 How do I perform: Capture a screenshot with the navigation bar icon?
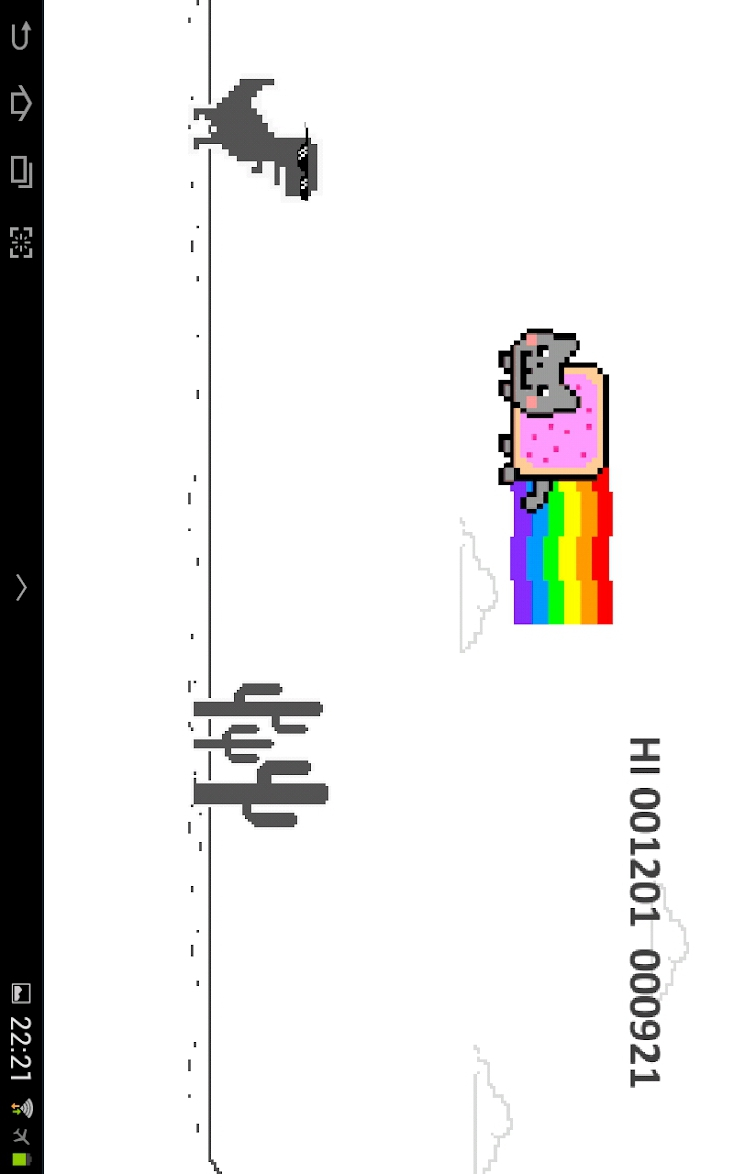click(x=21, y=243)
